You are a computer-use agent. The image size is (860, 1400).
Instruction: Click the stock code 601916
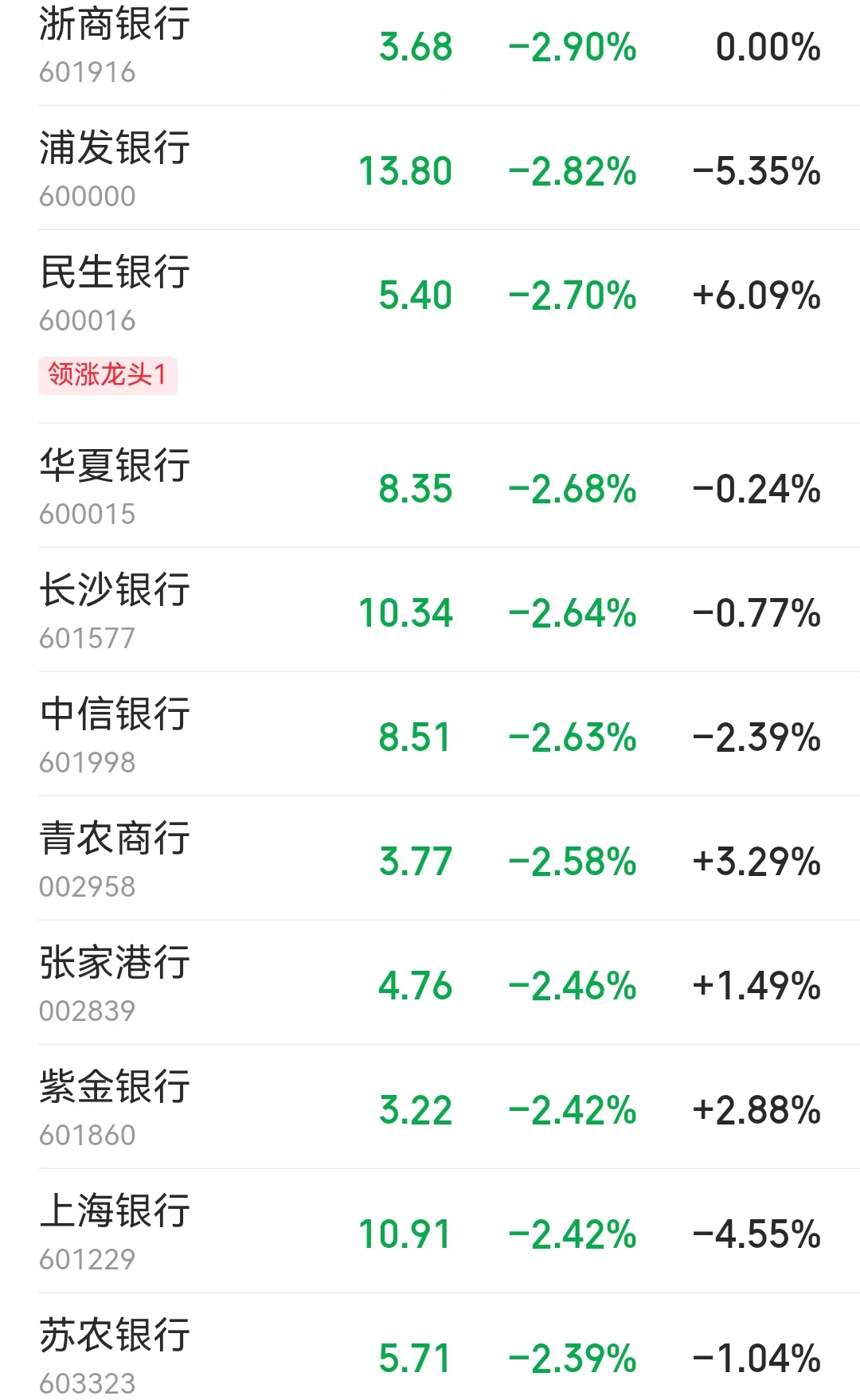pos(86,73)
